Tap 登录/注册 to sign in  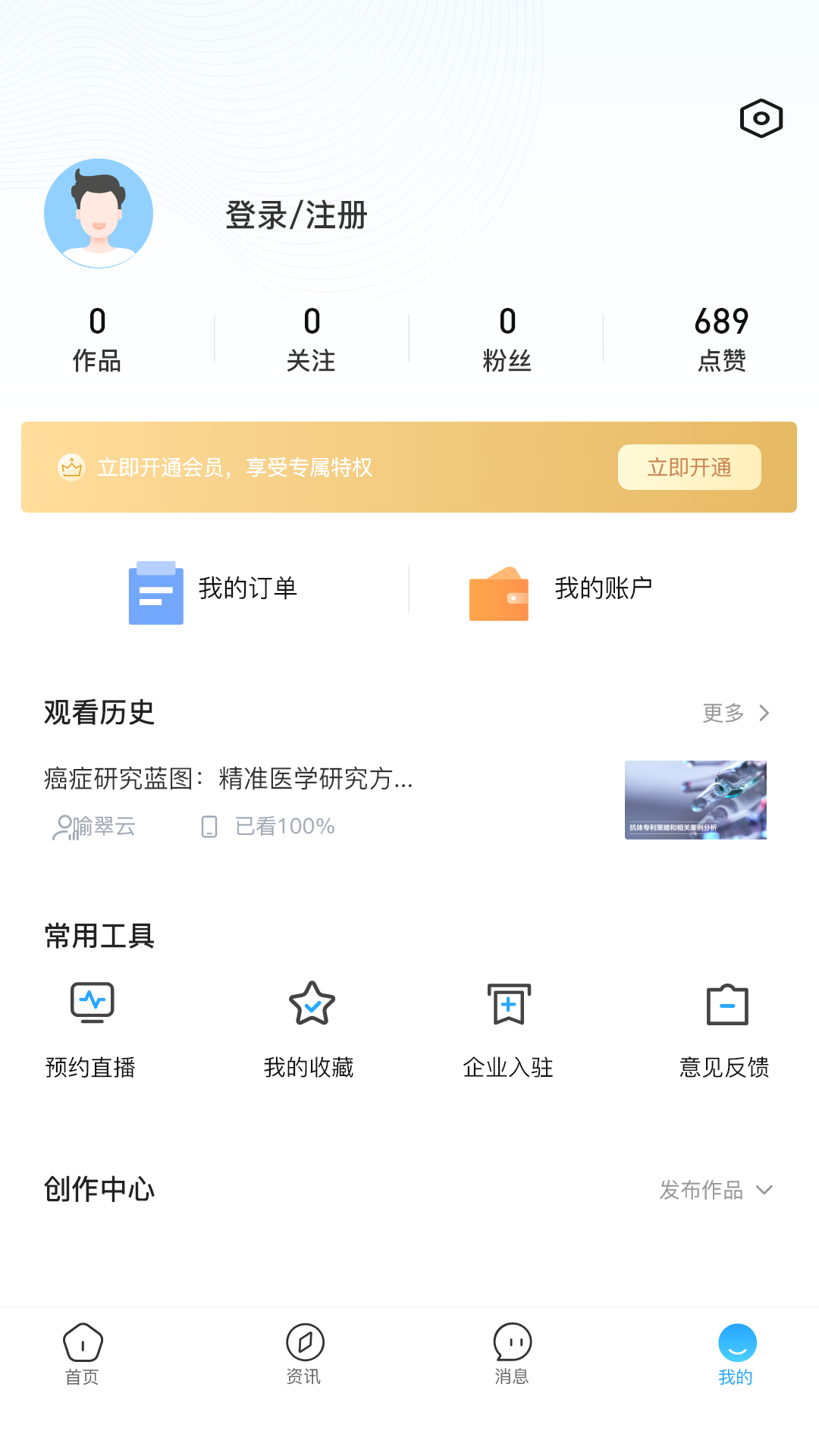point(294,214)
